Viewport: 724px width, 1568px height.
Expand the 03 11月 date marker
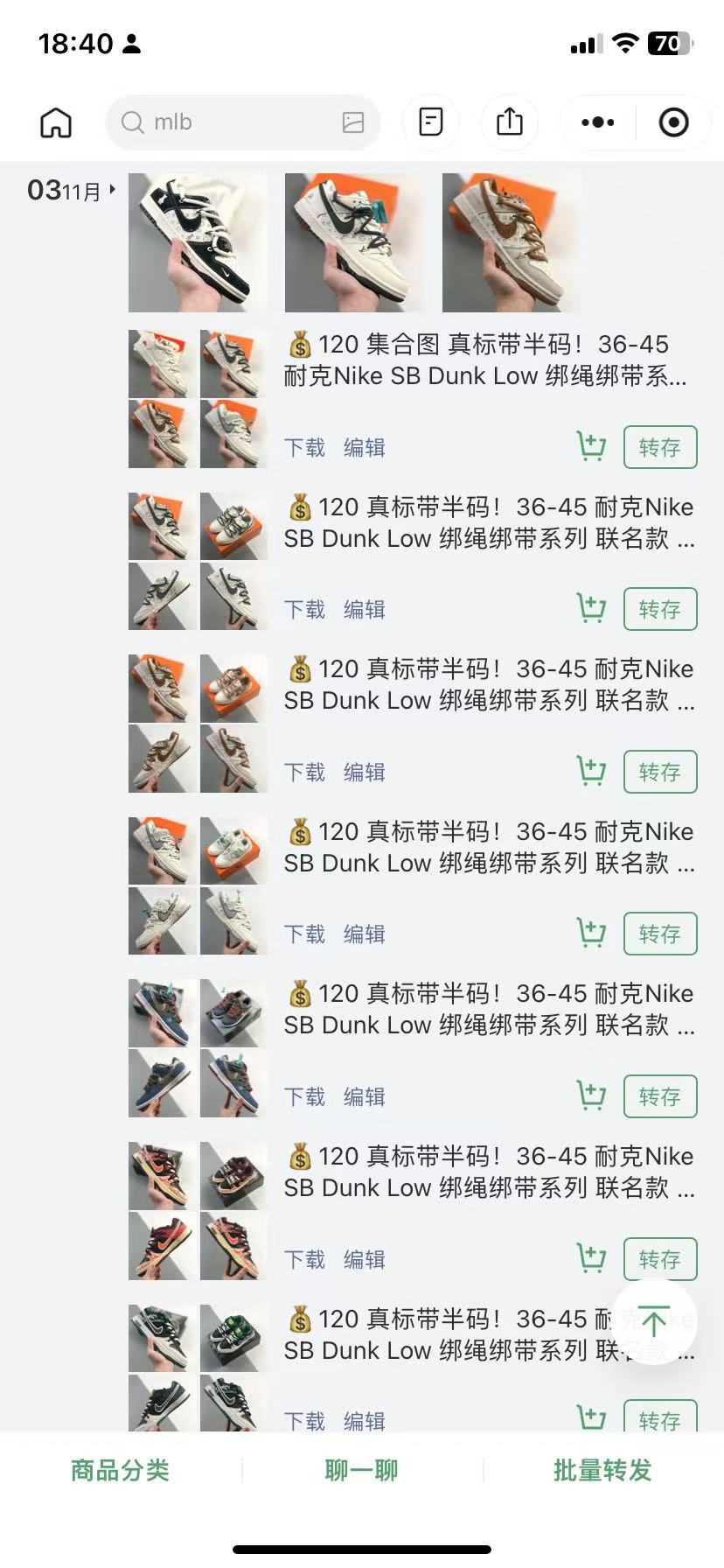(x=72, y=190)
